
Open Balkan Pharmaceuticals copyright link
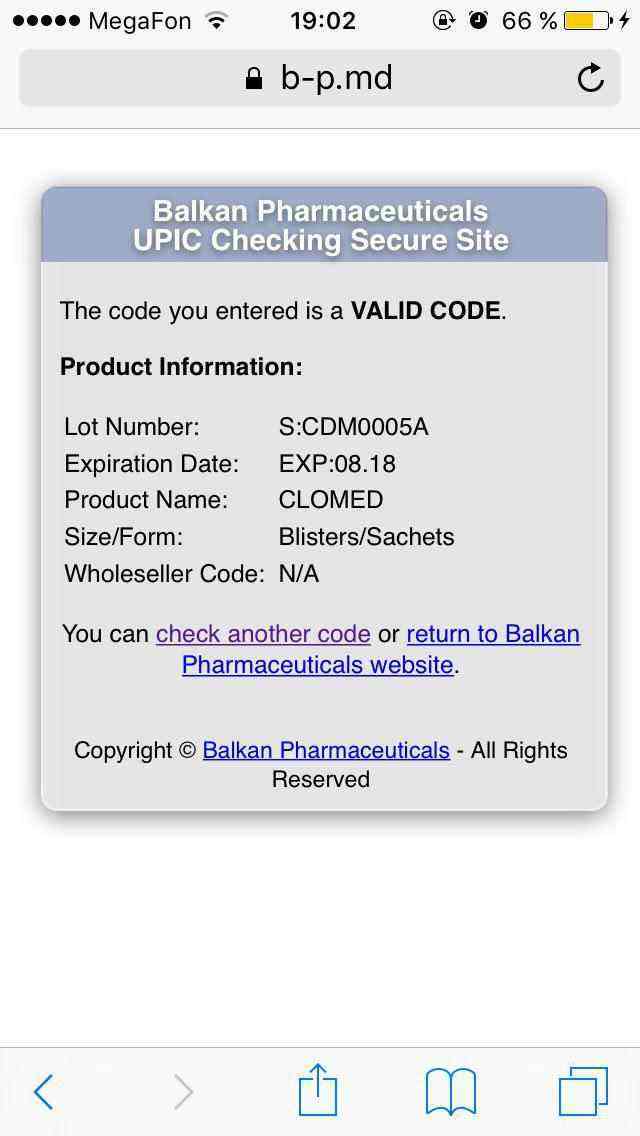tap(326, 750)
